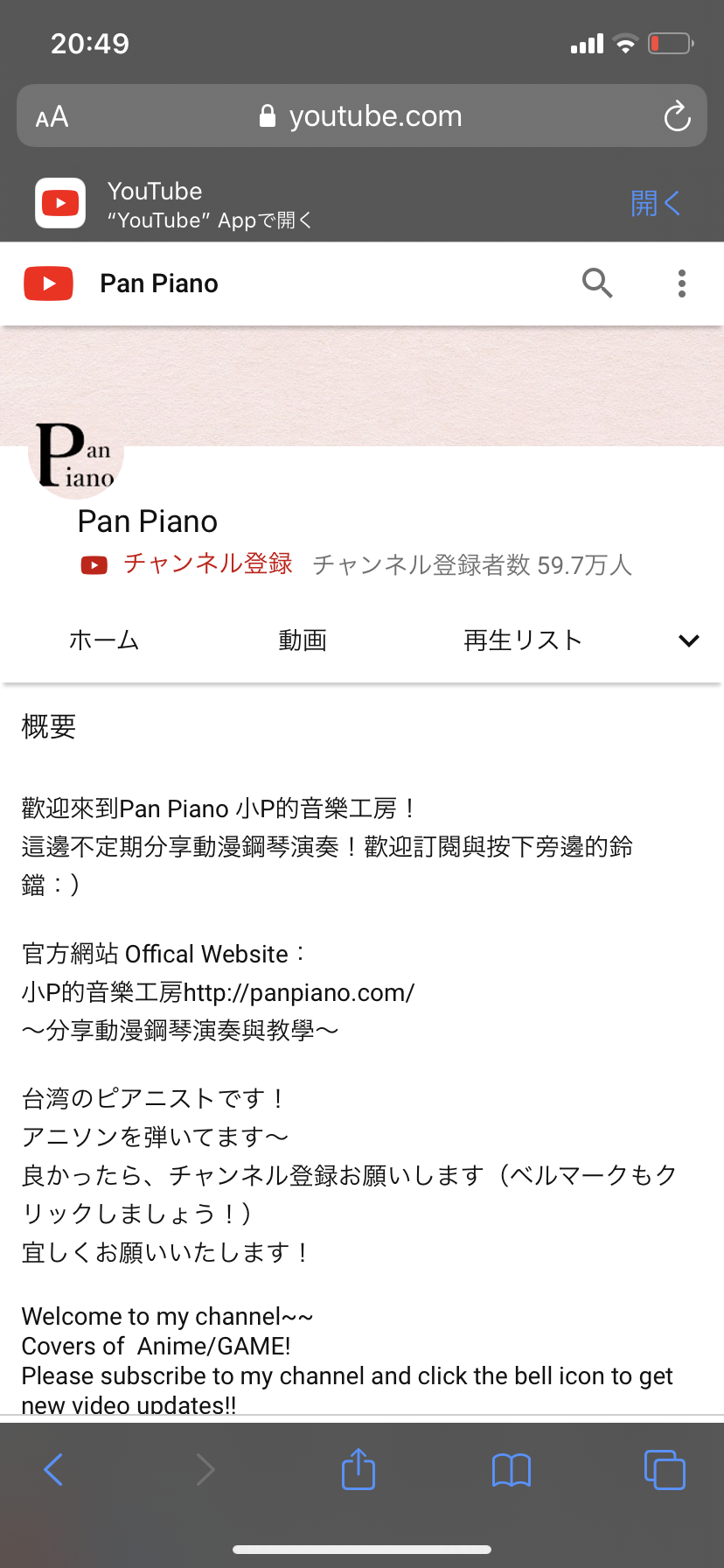The width and height of the screenshot is (724, 1568).
Task: Tap 開く to open in YouTube app
Action: coord(656,203)
